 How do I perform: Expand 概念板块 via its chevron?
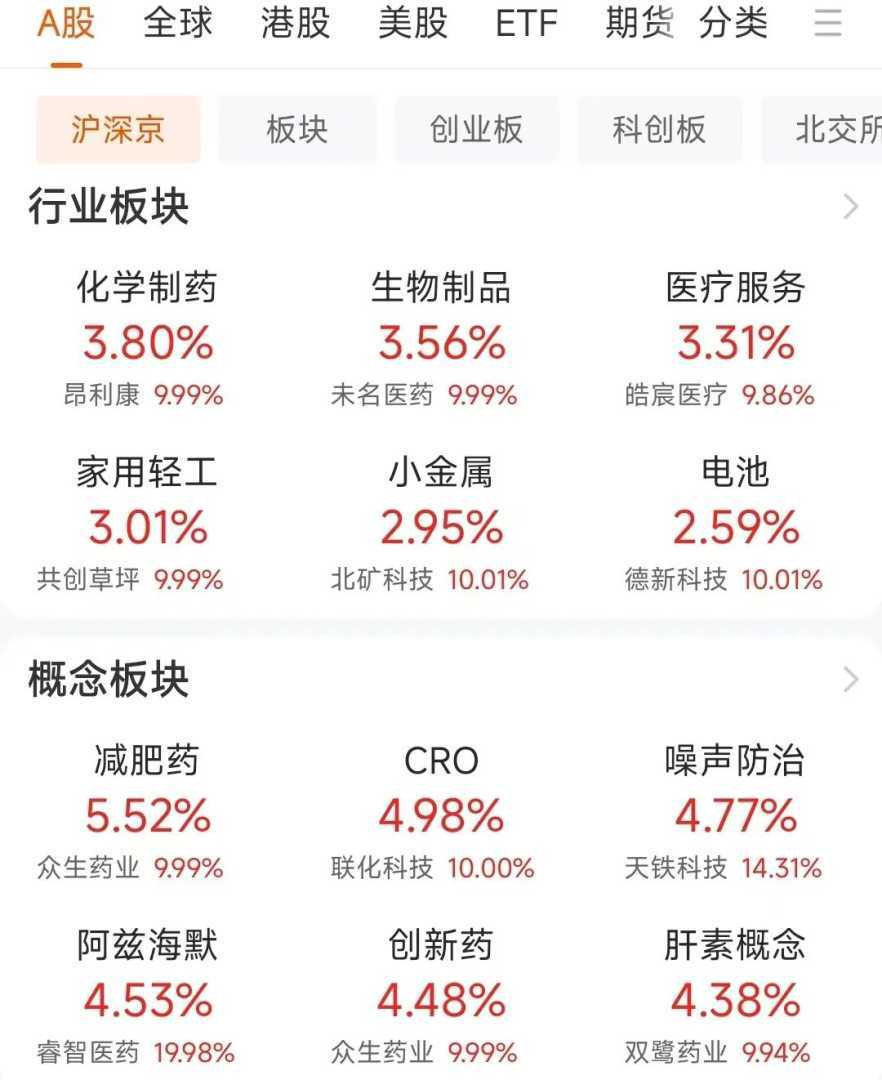[x=851, y=680]
